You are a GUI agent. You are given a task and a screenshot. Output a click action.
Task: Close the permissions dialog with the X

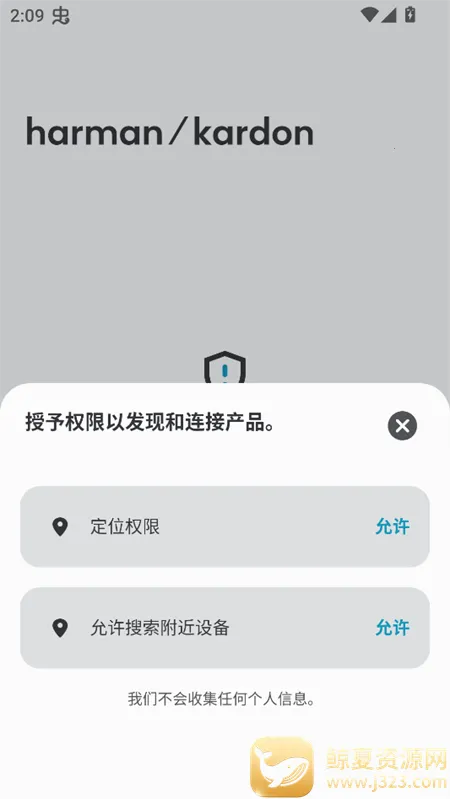pos(402,425)
